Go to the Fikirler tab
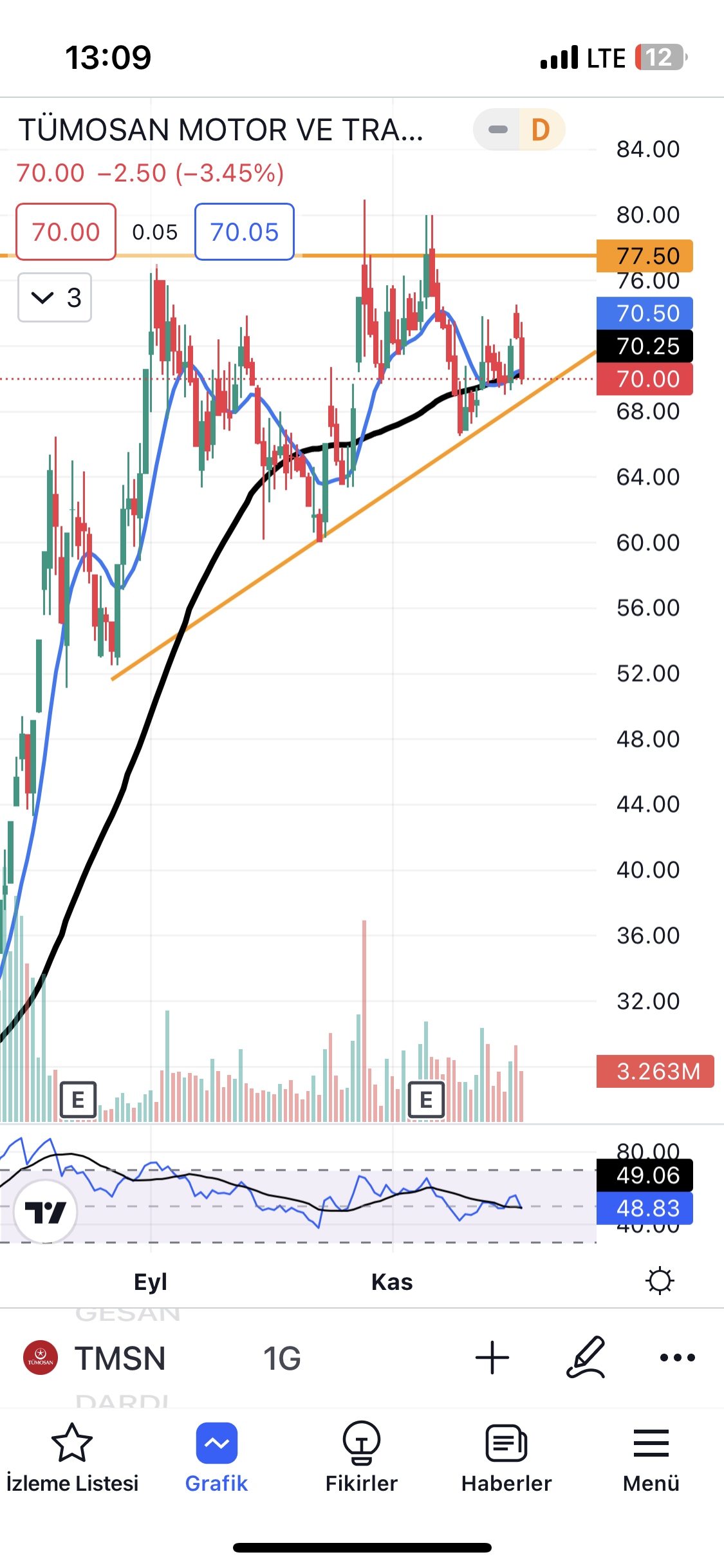724x1568 pixels. coord(362,1458)
